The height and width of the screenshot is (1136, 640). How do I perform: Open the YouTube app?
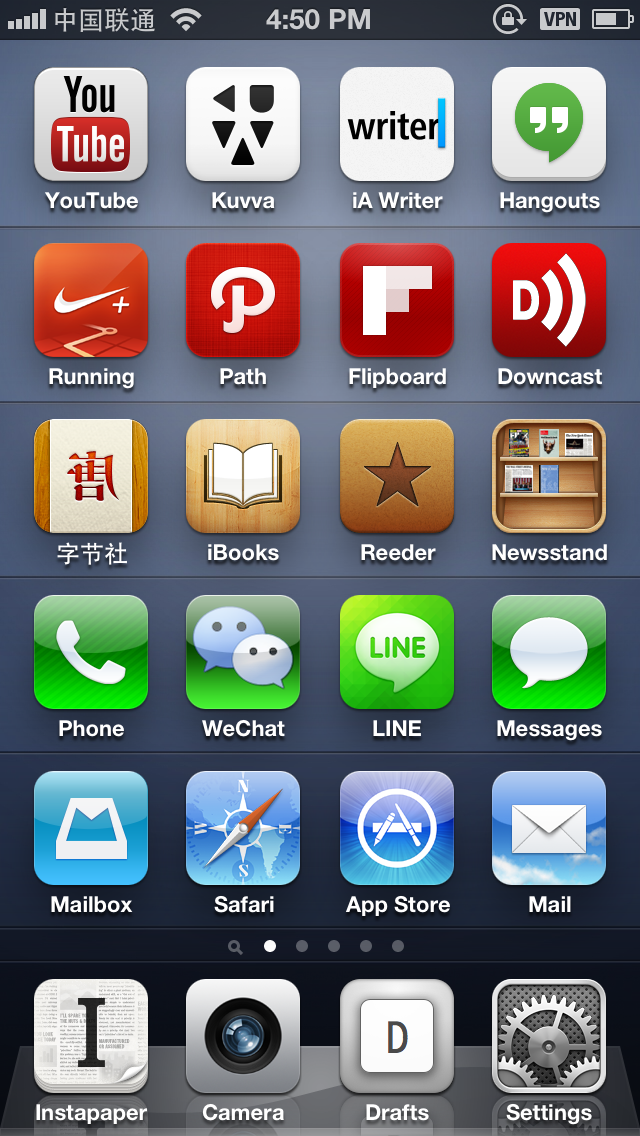91,124
